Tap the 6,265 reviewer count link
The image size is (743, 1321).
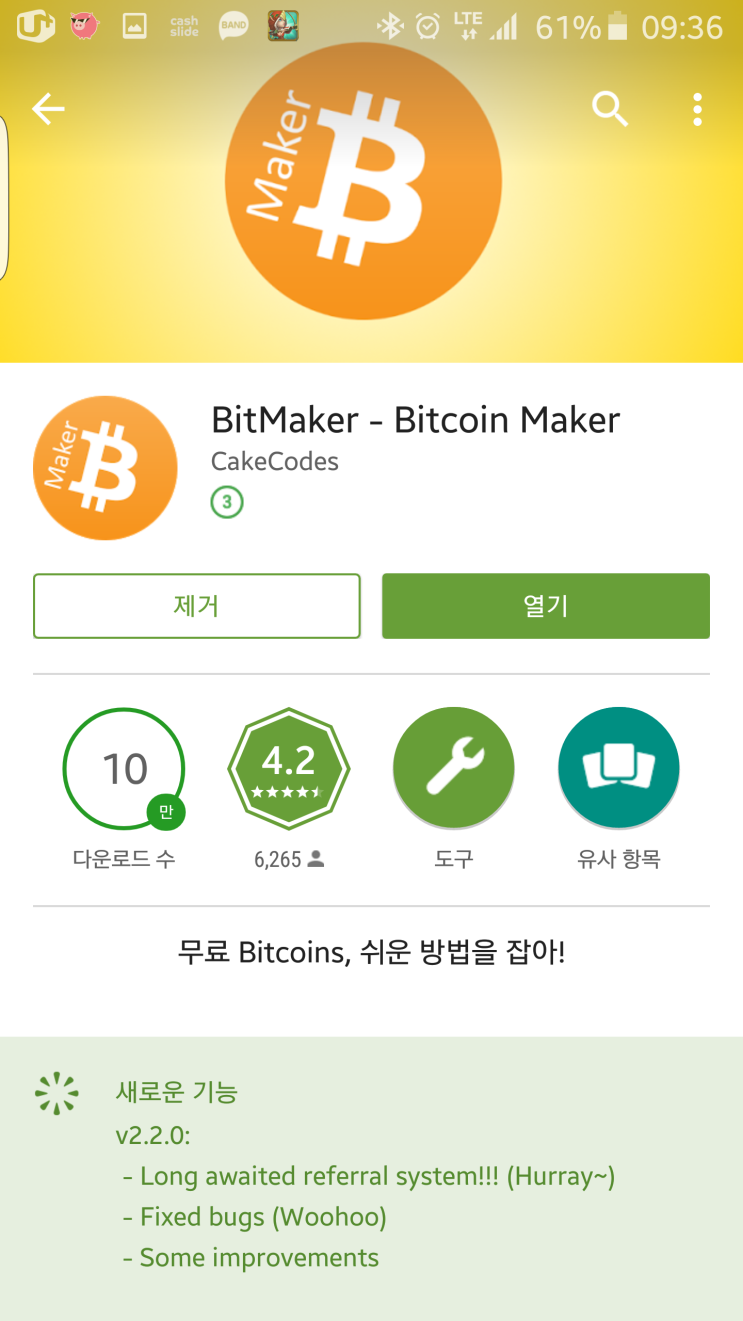coord(288,858)
